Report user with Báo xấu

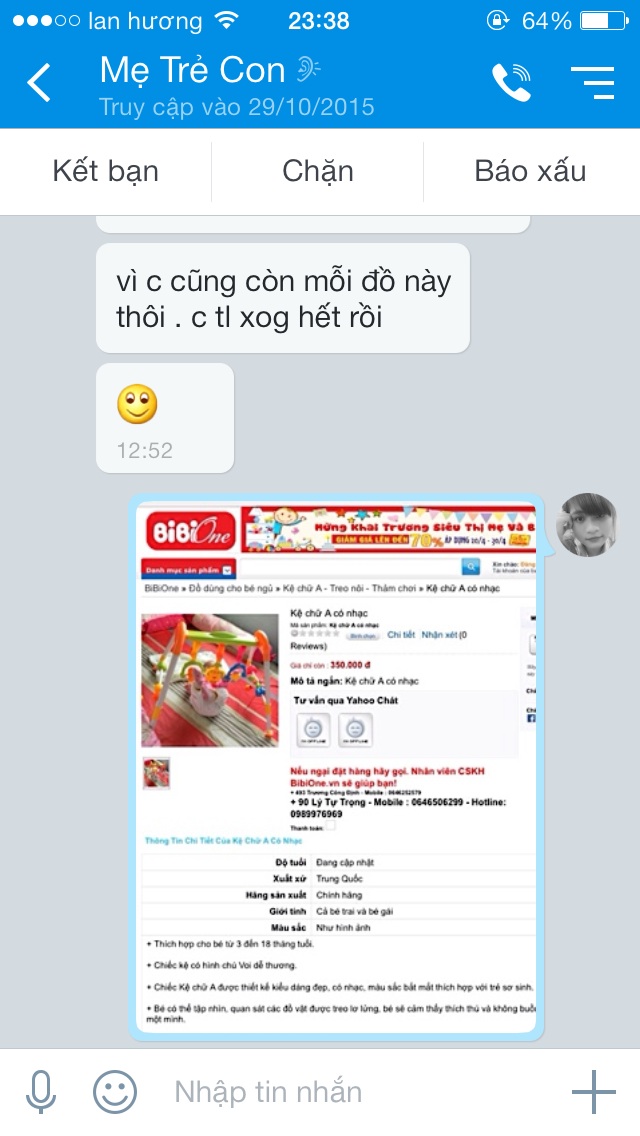pyautogui.click(x=530, y=171)
